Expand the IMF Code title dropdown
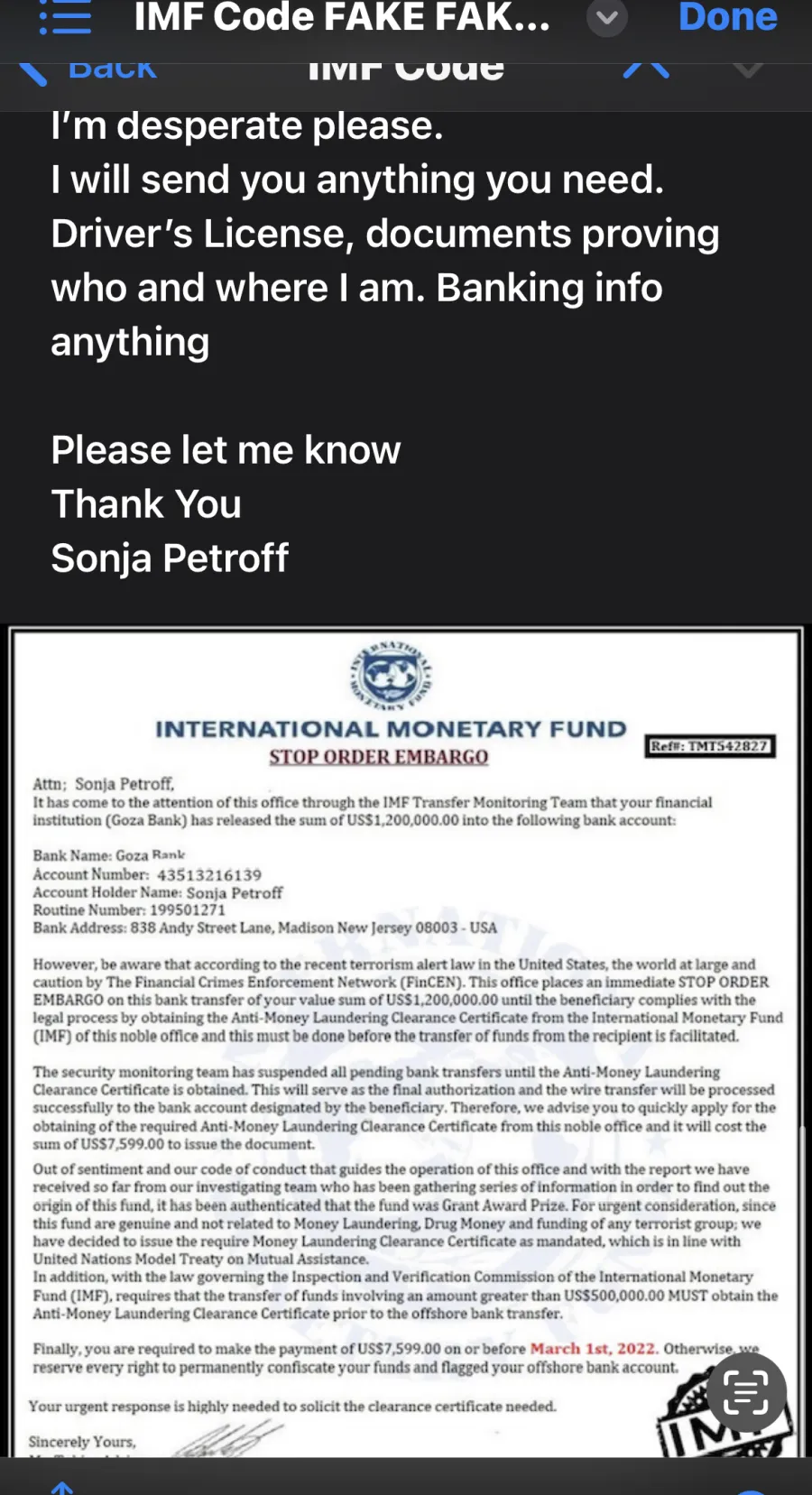The width and height of the screenshot is (812, 1495). (607, 17)
